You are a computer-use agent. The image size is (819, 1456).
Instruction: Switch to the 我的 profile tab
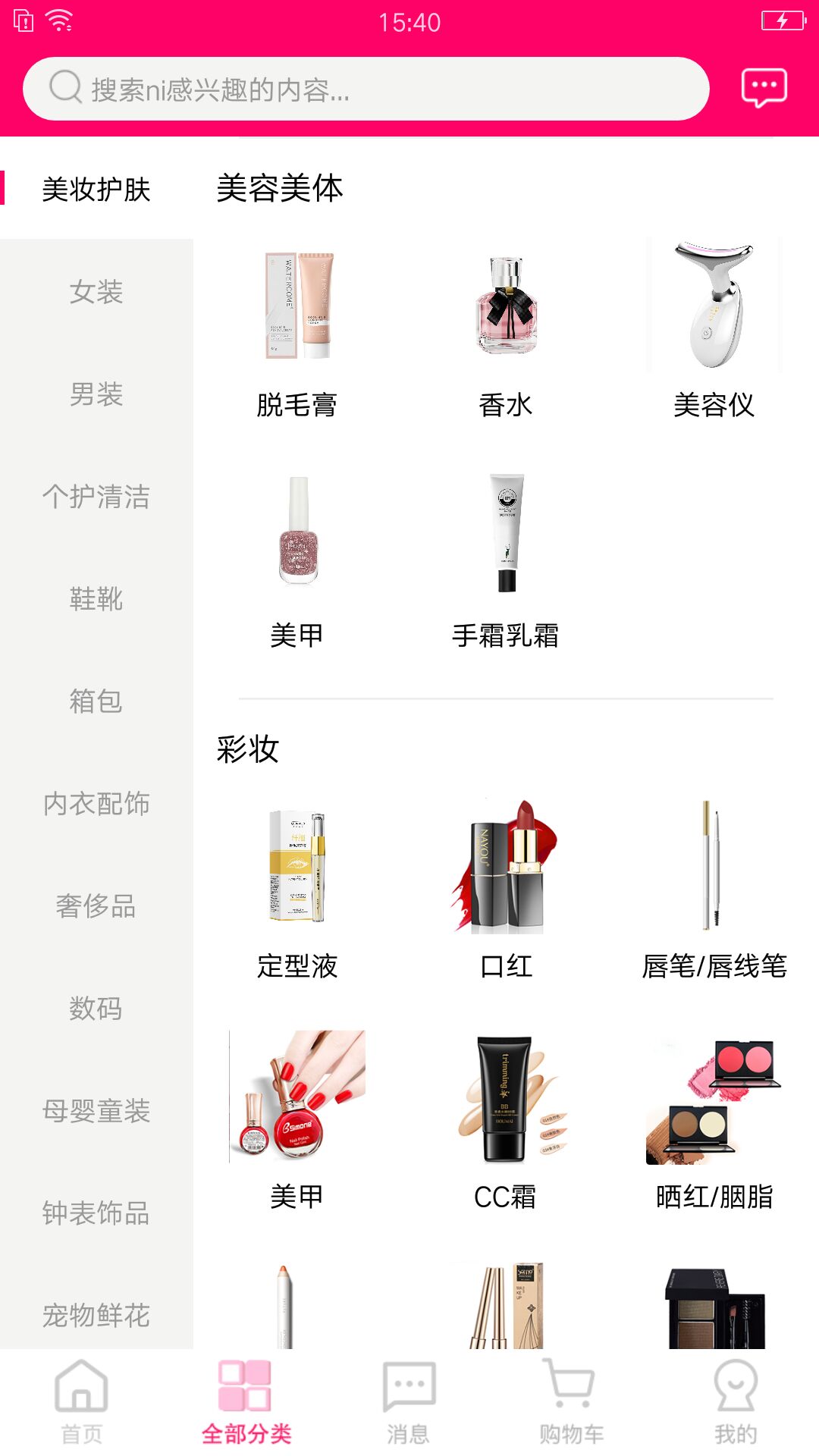tap(736, 1403)
